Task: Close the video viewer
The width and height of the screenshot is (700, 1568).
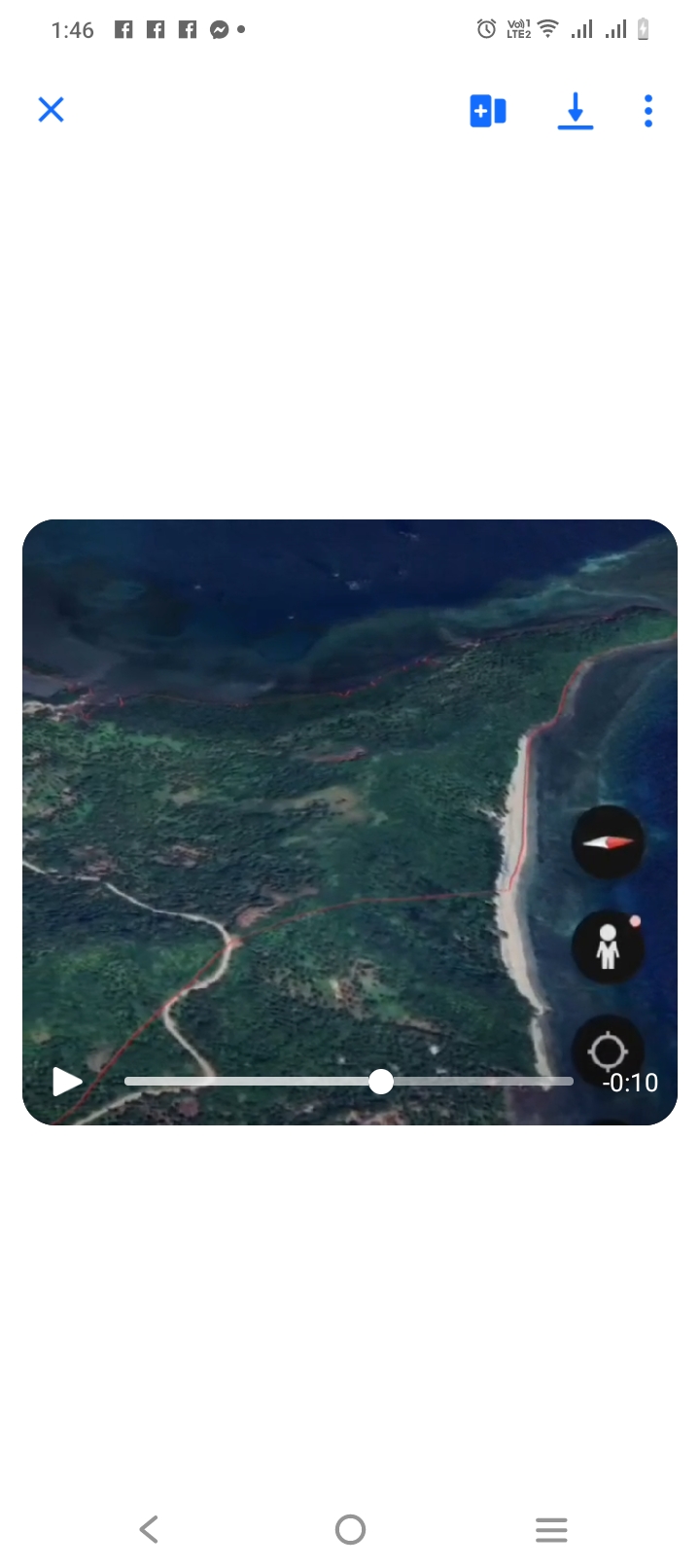Action: click(51, 110)
